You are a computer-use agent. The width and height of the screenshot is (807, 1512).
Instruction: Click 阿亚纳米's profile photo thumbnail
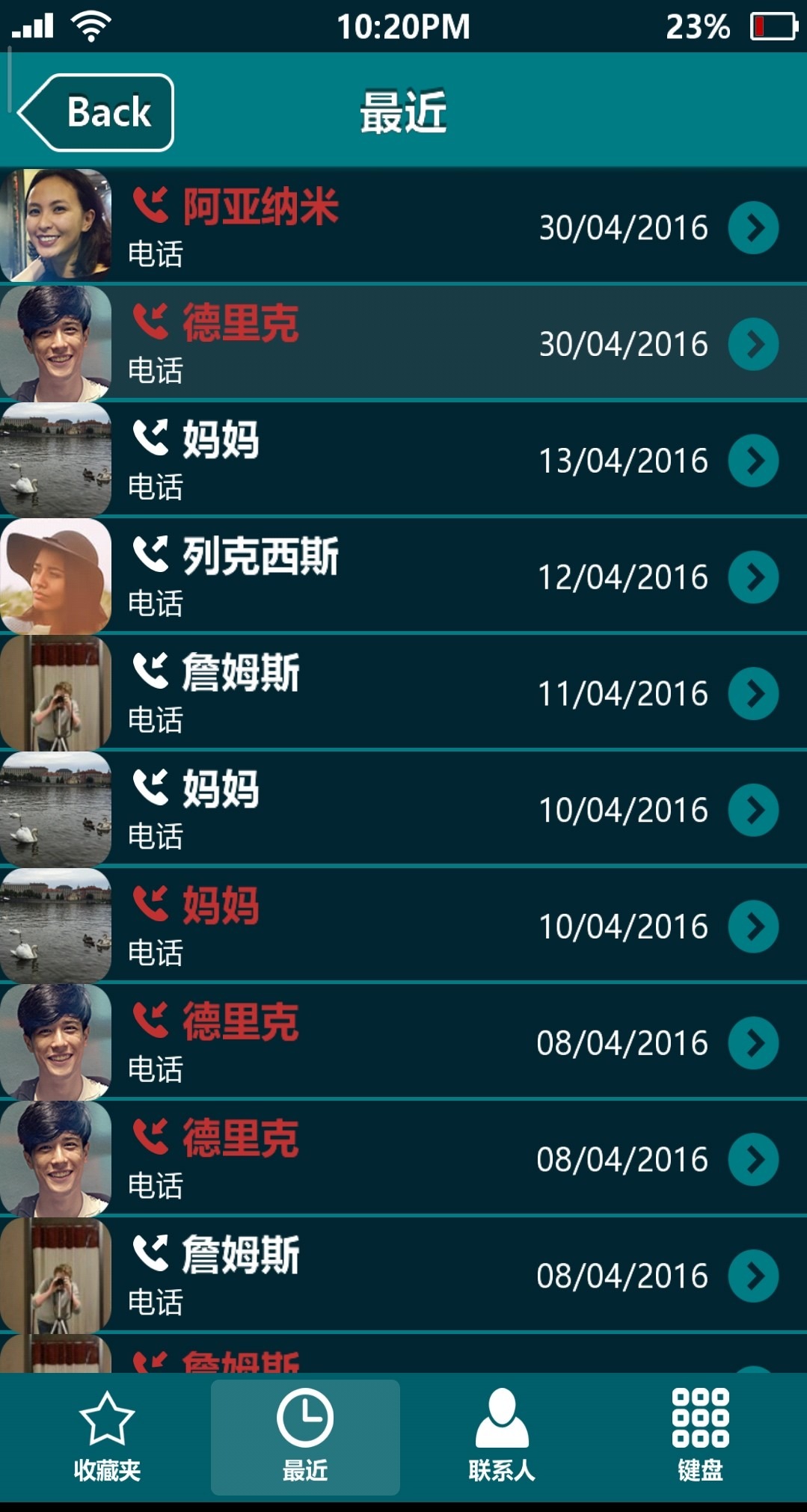[55, 224]
